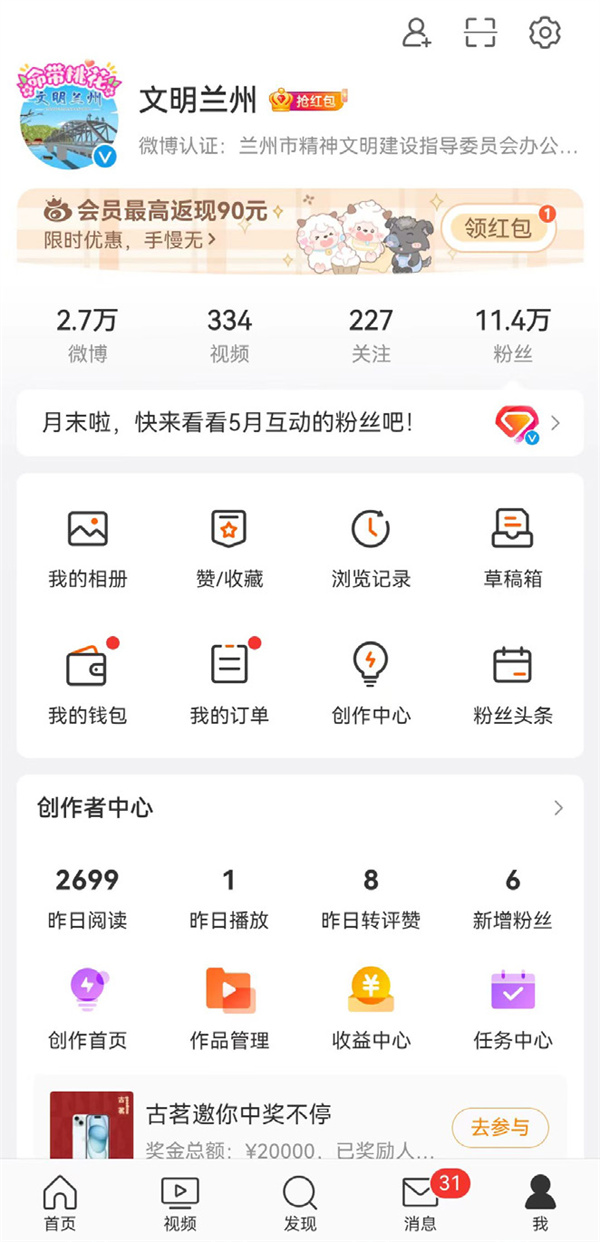The width and height of the screenshot is (600, 1242).
Task: Open 作品管理
Action: tap(229, 1008)
